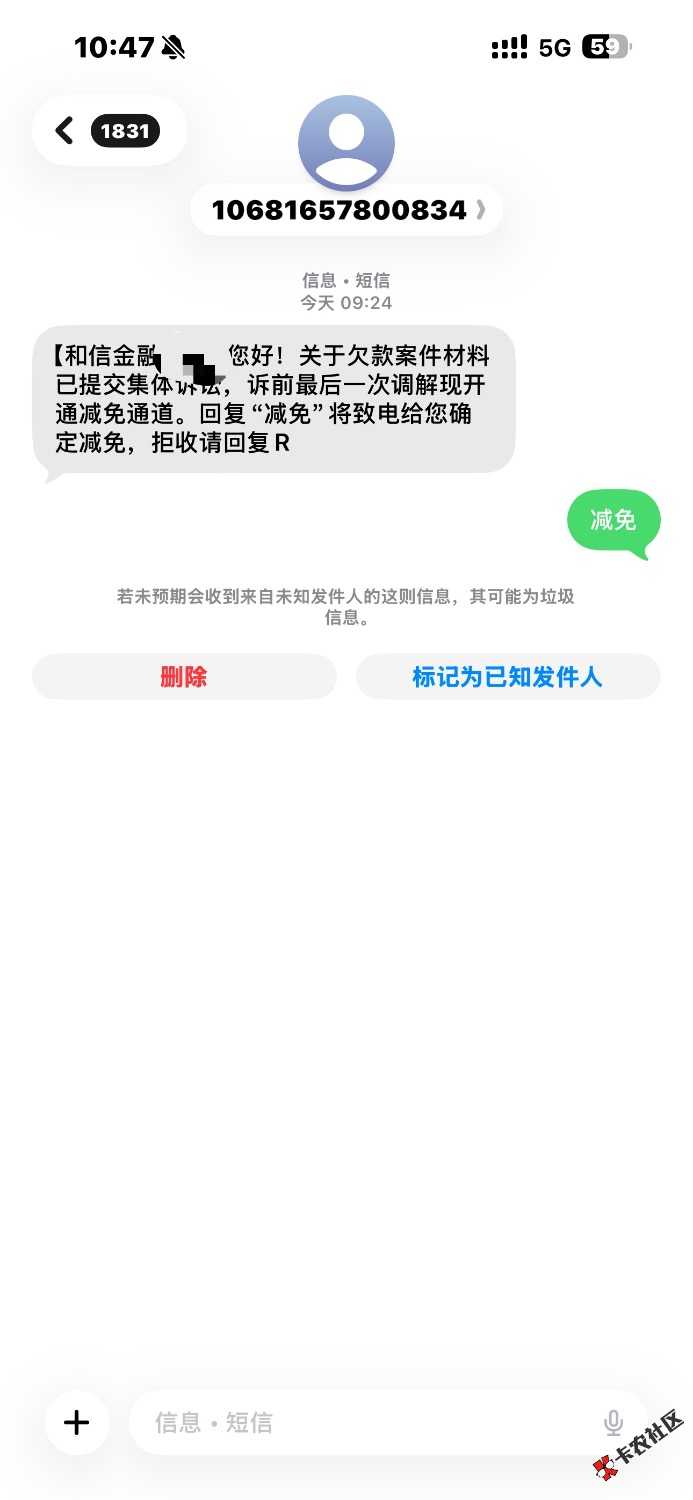The width and height of the screenshot is (693, 1500).
Task: Open contact details for 10681657800834
Action: [x=346, y=210]
